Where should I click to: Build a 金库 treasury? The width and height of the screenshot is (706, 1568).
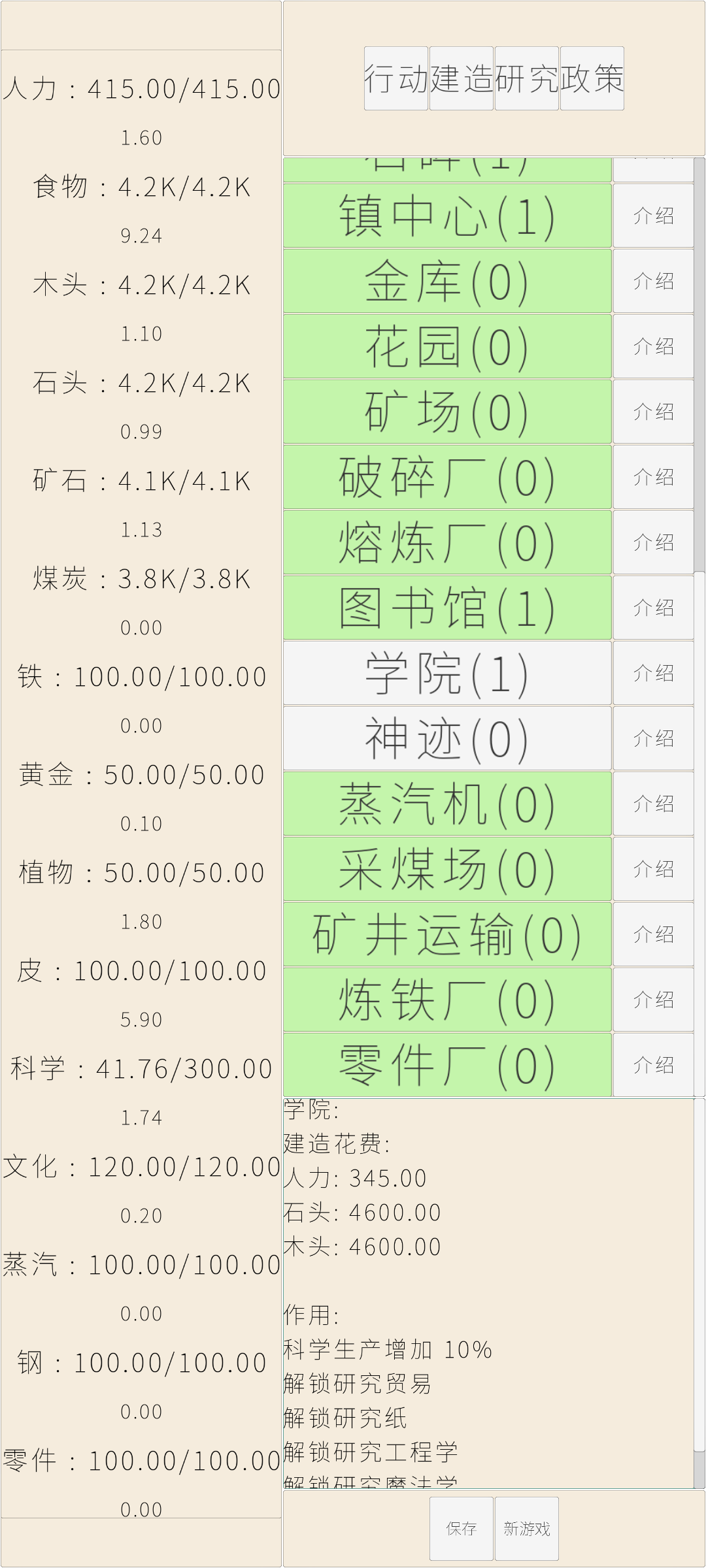pos(446,280)
